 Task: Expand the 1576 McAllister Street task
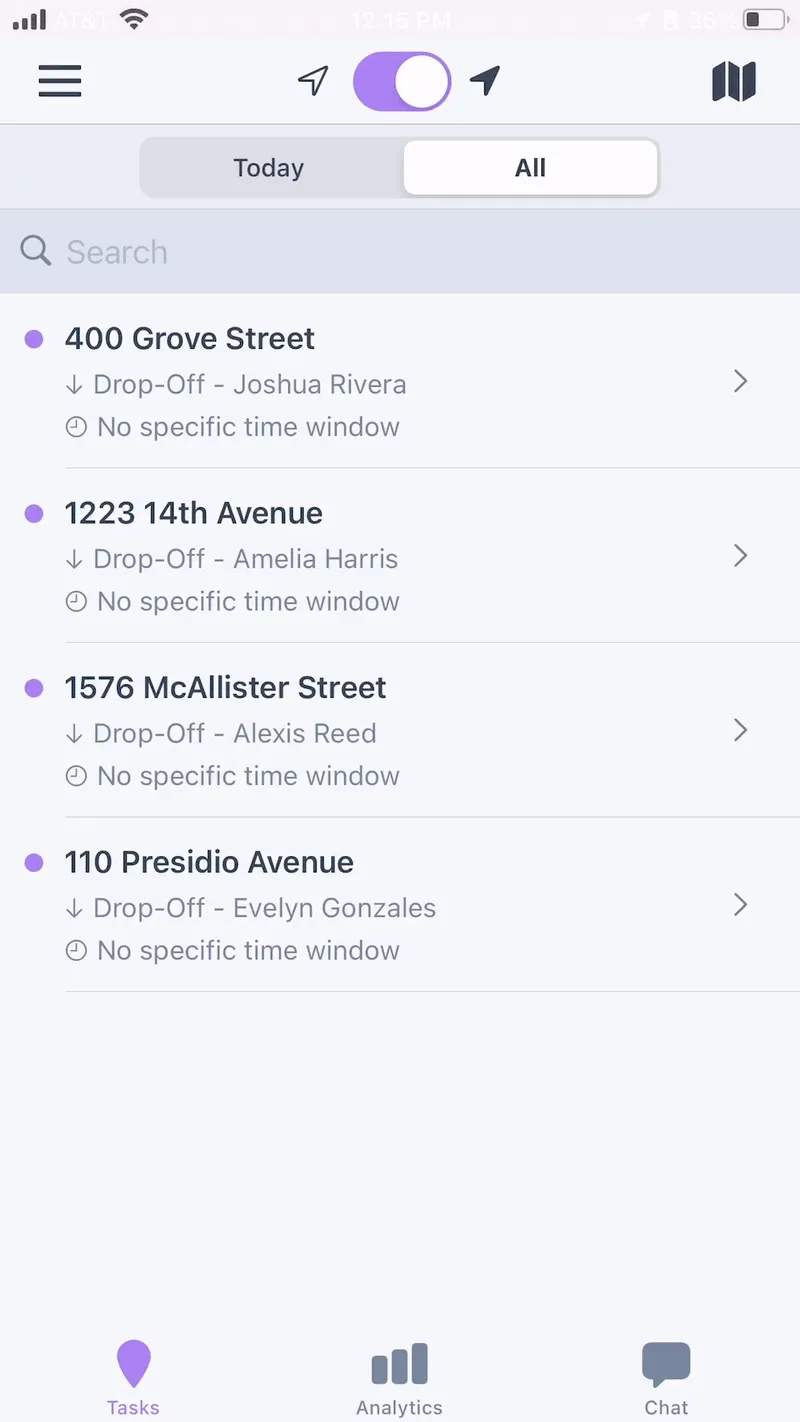pyautogui.click(x=740, y=731)
